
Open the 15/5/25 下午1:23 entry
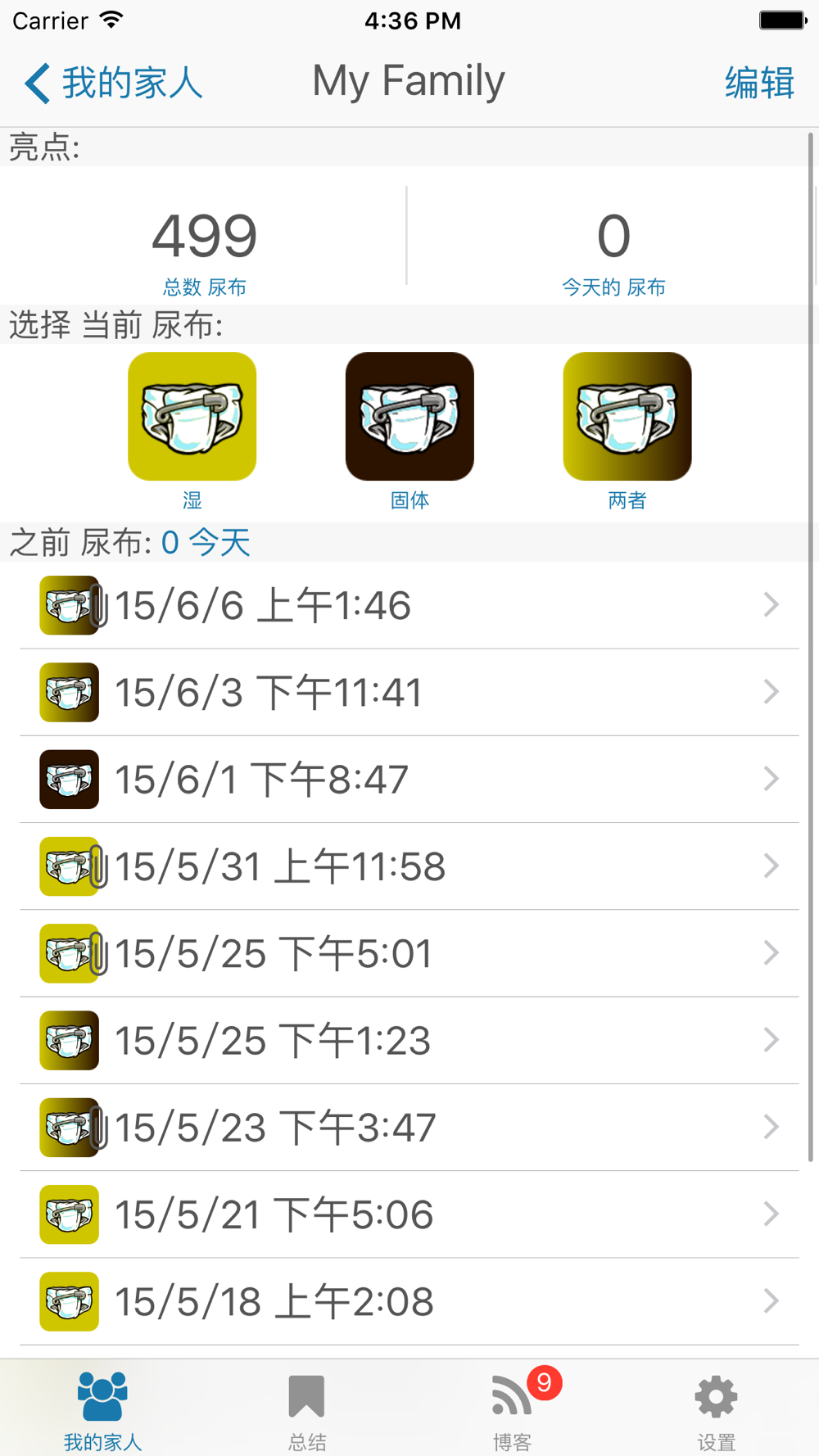click(409, 1040)
